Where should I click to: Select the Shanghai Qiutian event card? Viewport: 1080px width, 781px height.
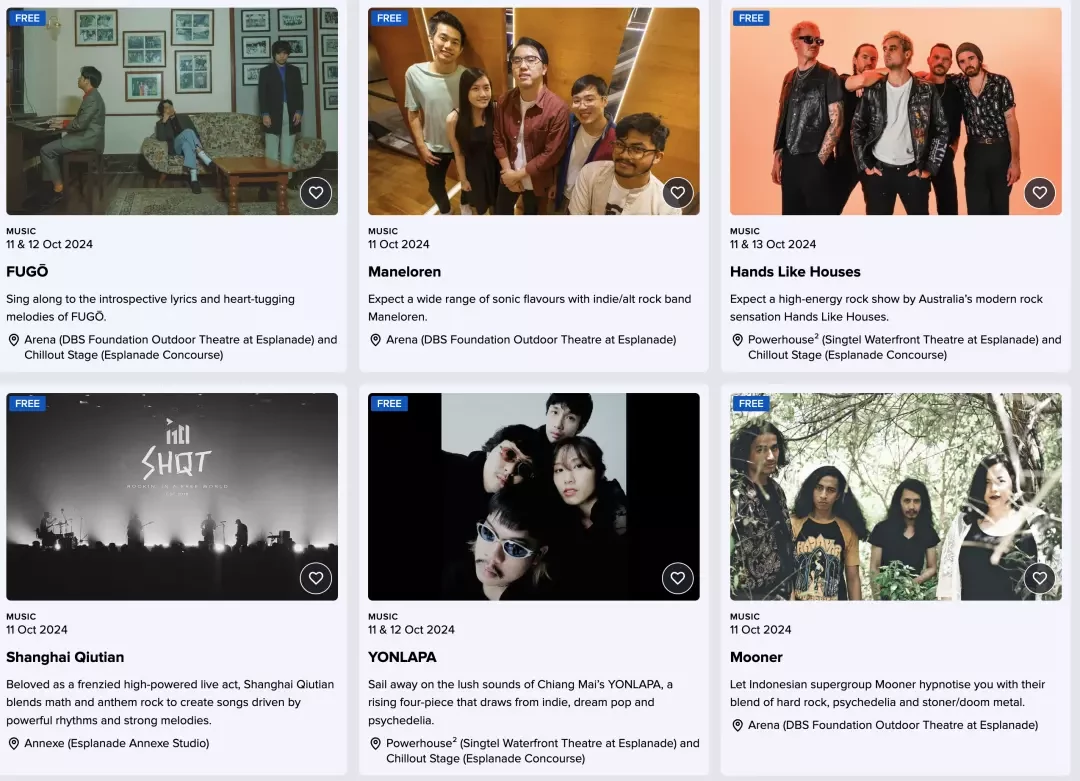(x=65, y=657)
